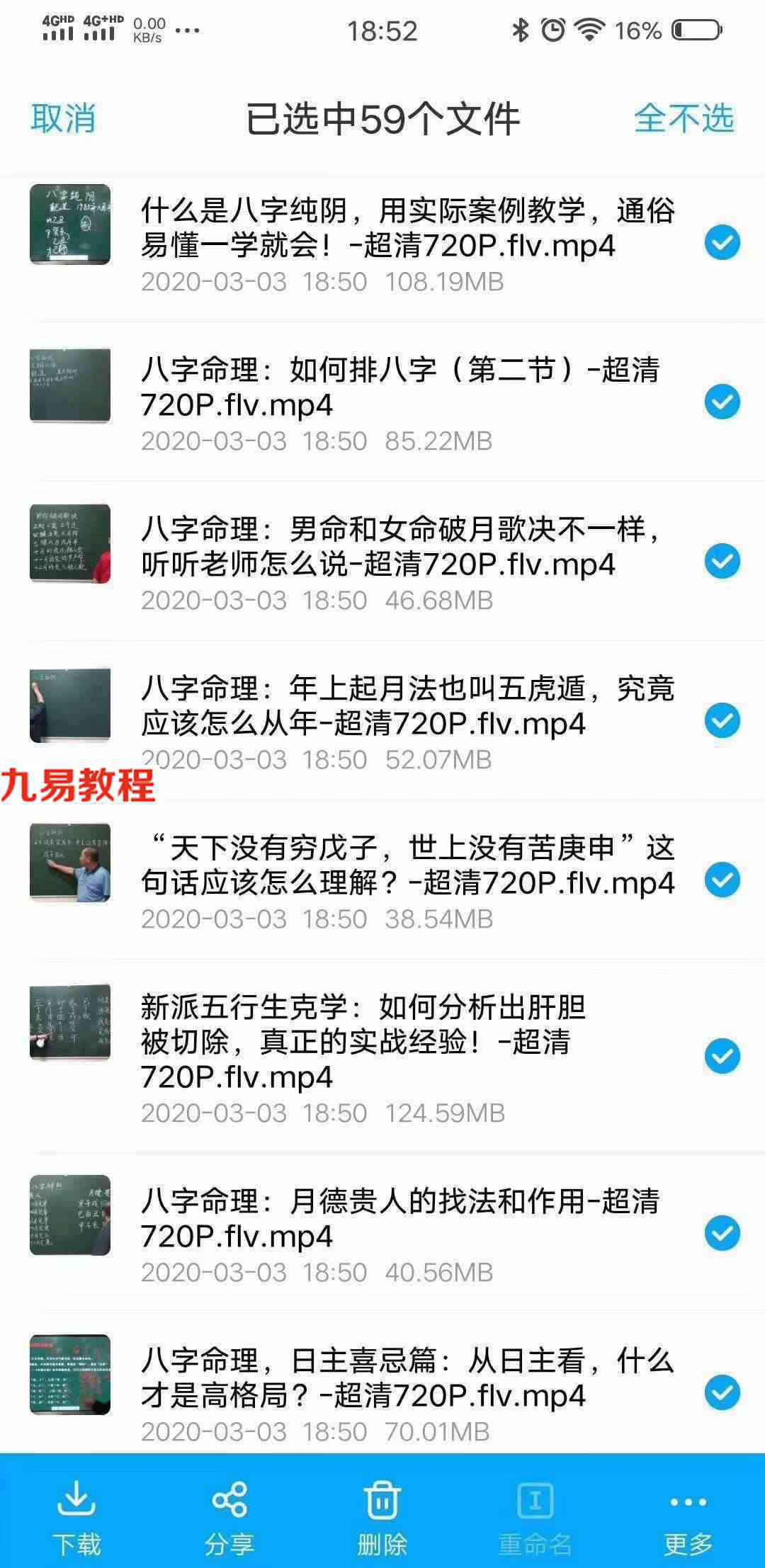Screen dimensions: 765x1568
Task: Tap 全不选 to deselect all files
Action: [x=684, y=118]
